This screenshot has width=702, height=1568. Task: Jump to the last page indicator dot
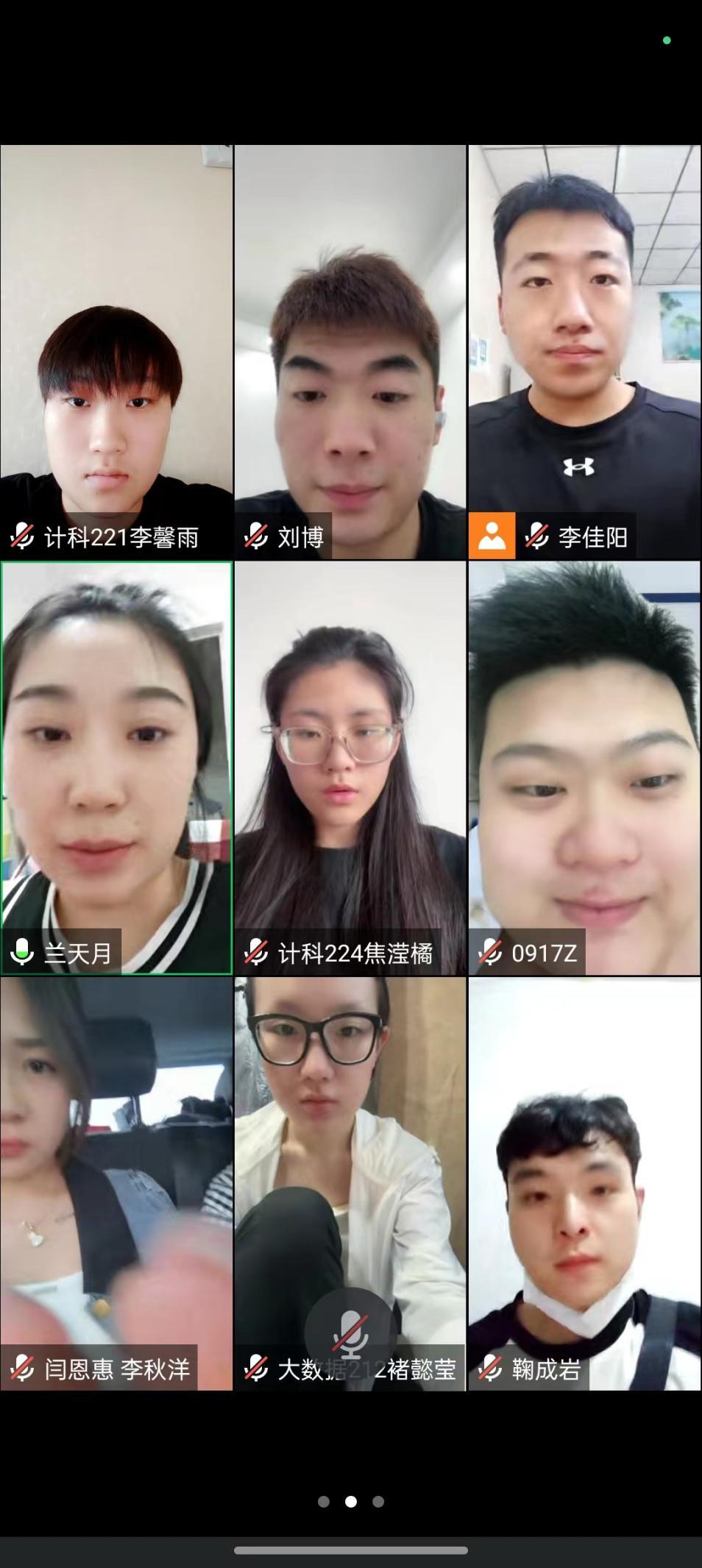[378, 1502]
